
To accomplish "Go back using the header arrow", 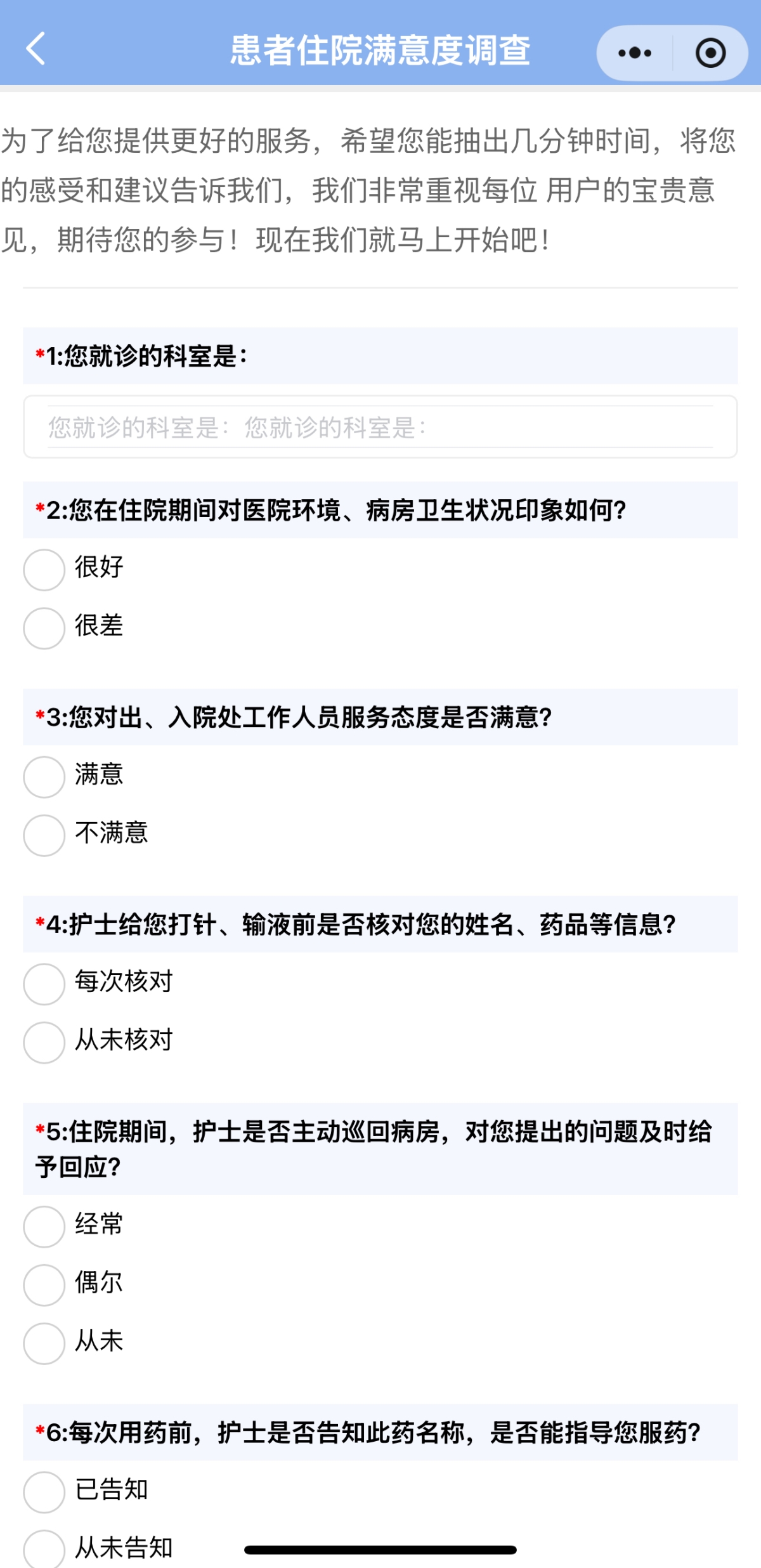I will [36, 49].
